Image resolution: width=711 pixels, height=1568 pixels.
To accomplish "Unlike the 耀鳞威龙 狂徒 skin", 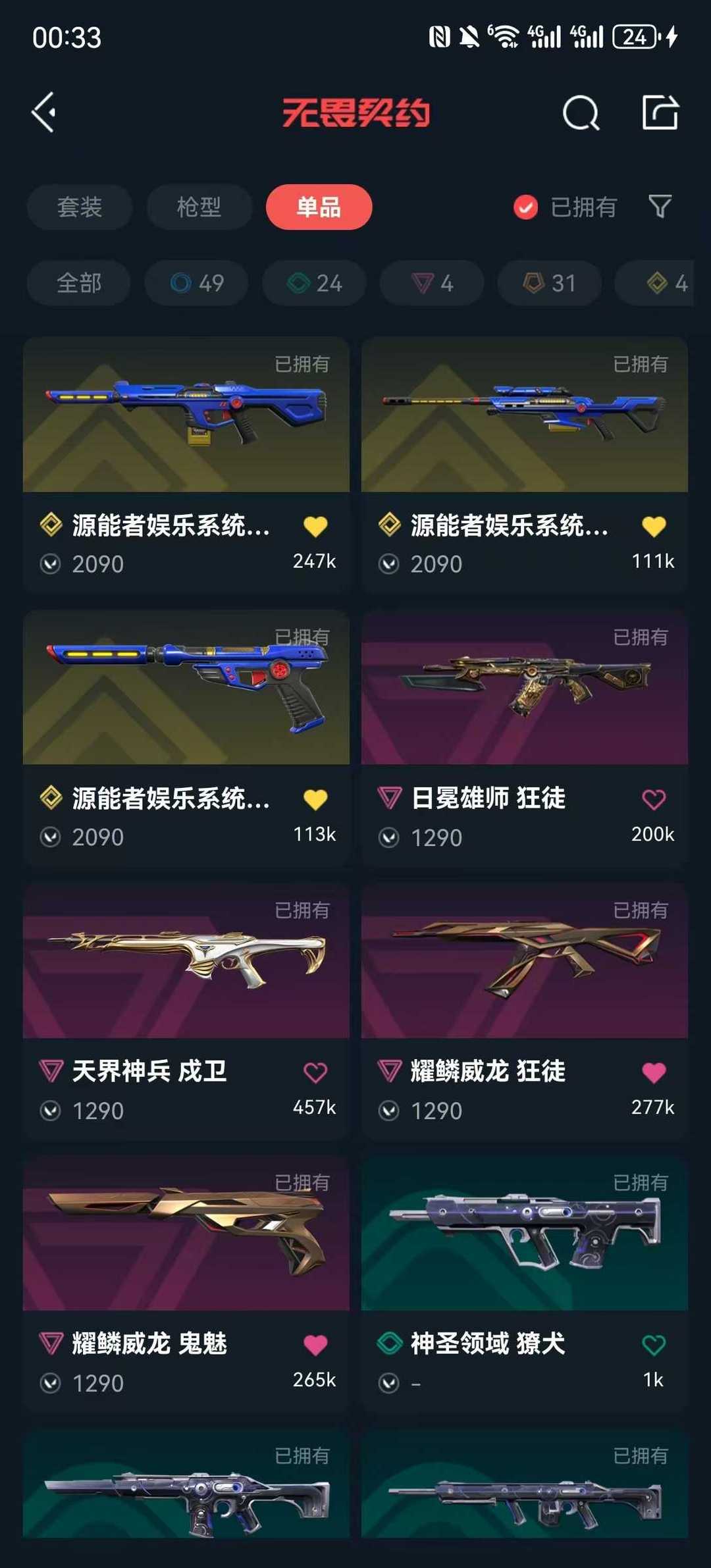I will (654, 1072).
